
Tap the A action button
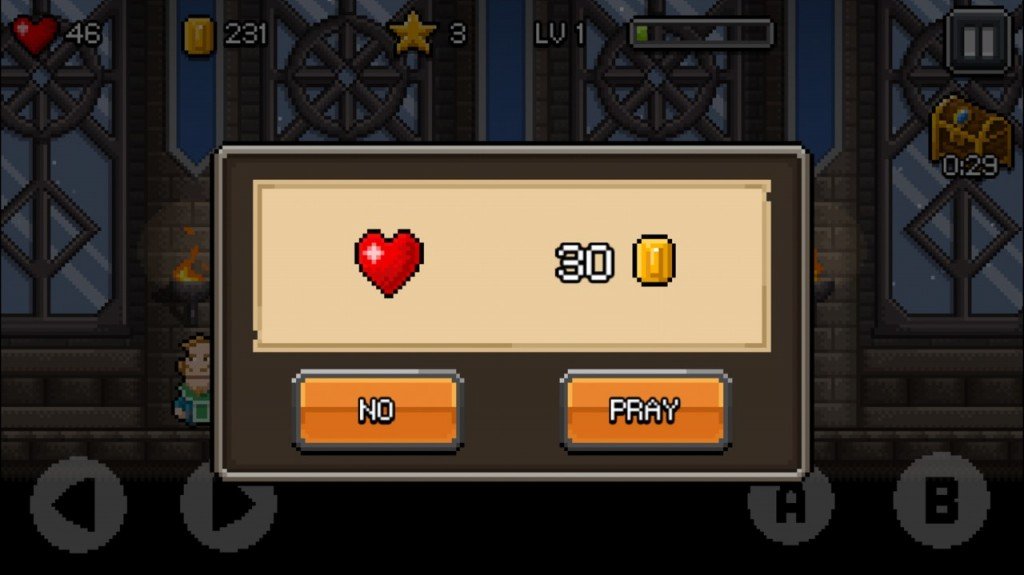(790, 503)
